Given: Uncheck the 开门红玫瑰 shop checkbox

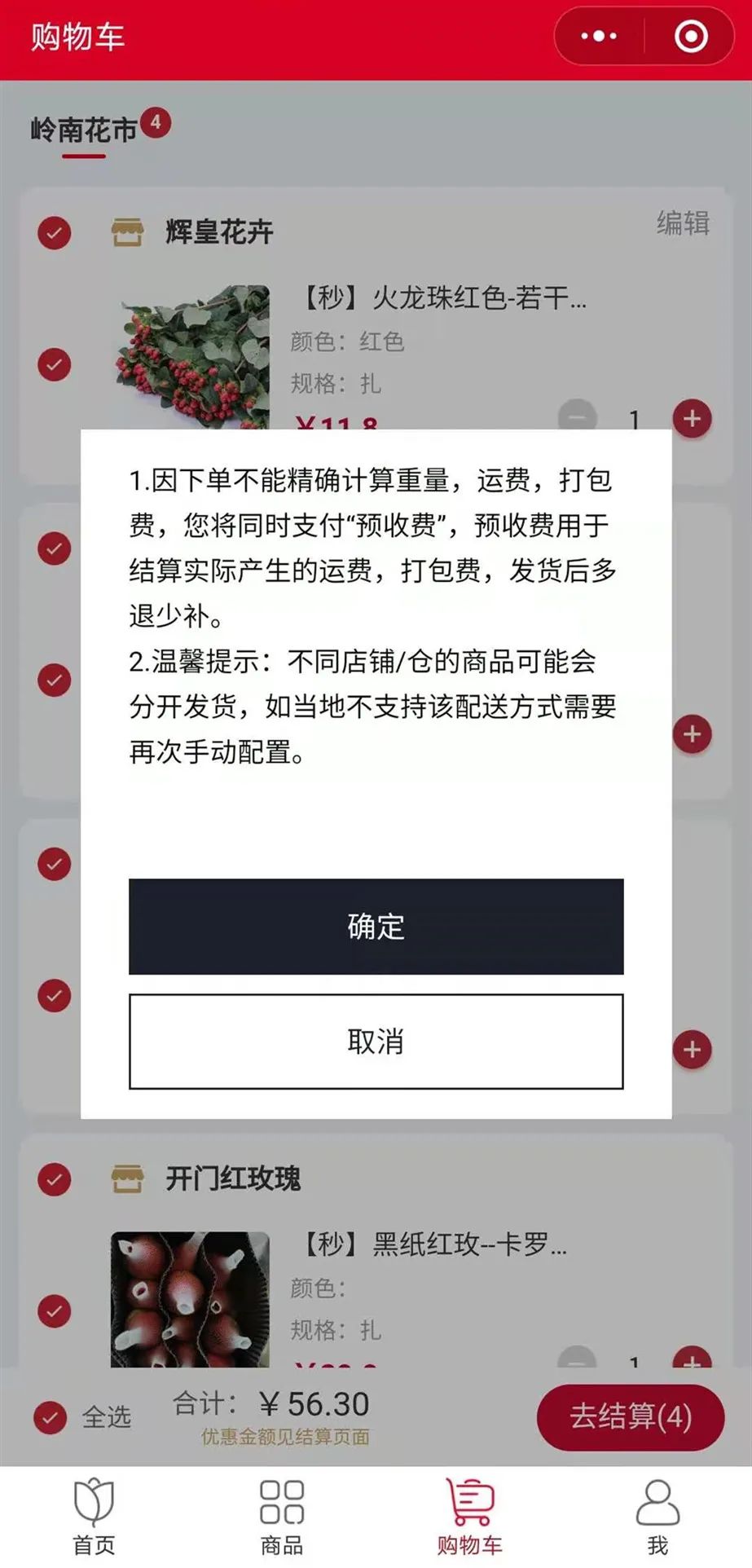Looking at the screenshot, I should click(55, 1178).
